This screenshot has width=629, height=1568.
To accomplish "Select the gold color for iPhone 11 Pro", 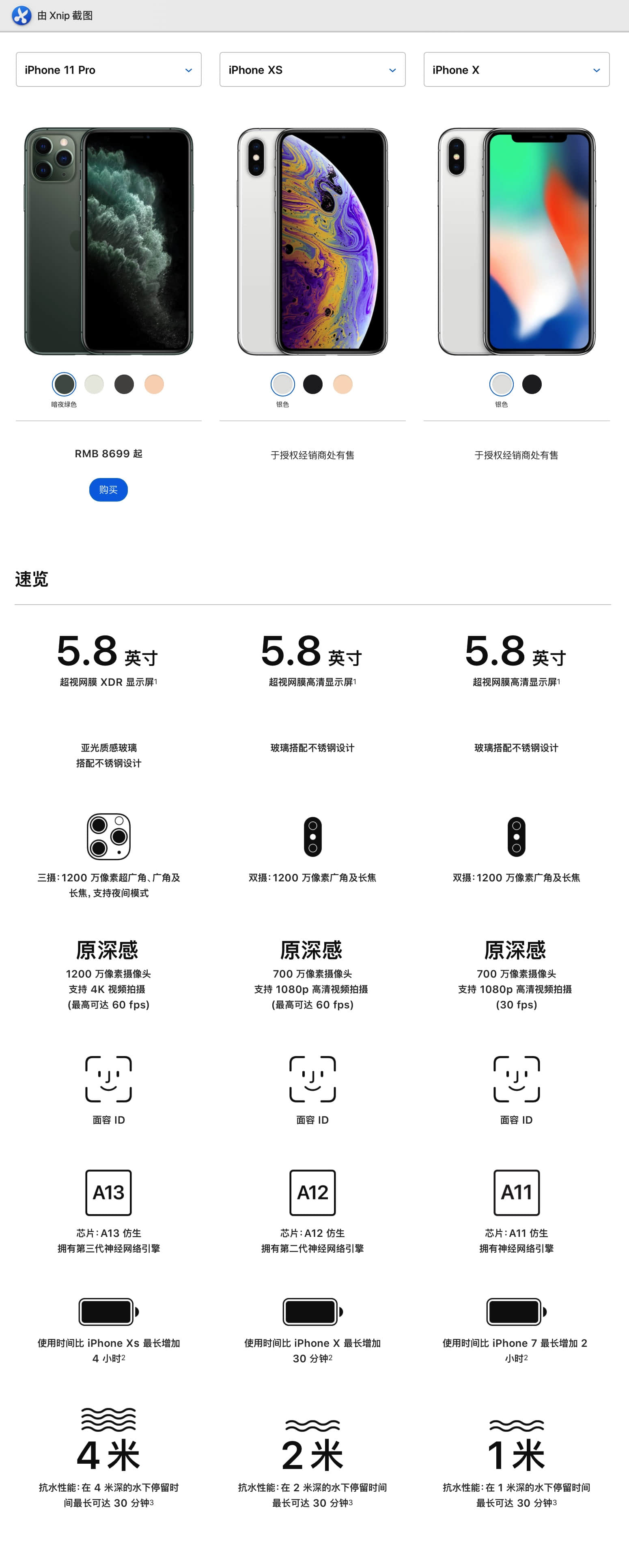I will 154,384.
